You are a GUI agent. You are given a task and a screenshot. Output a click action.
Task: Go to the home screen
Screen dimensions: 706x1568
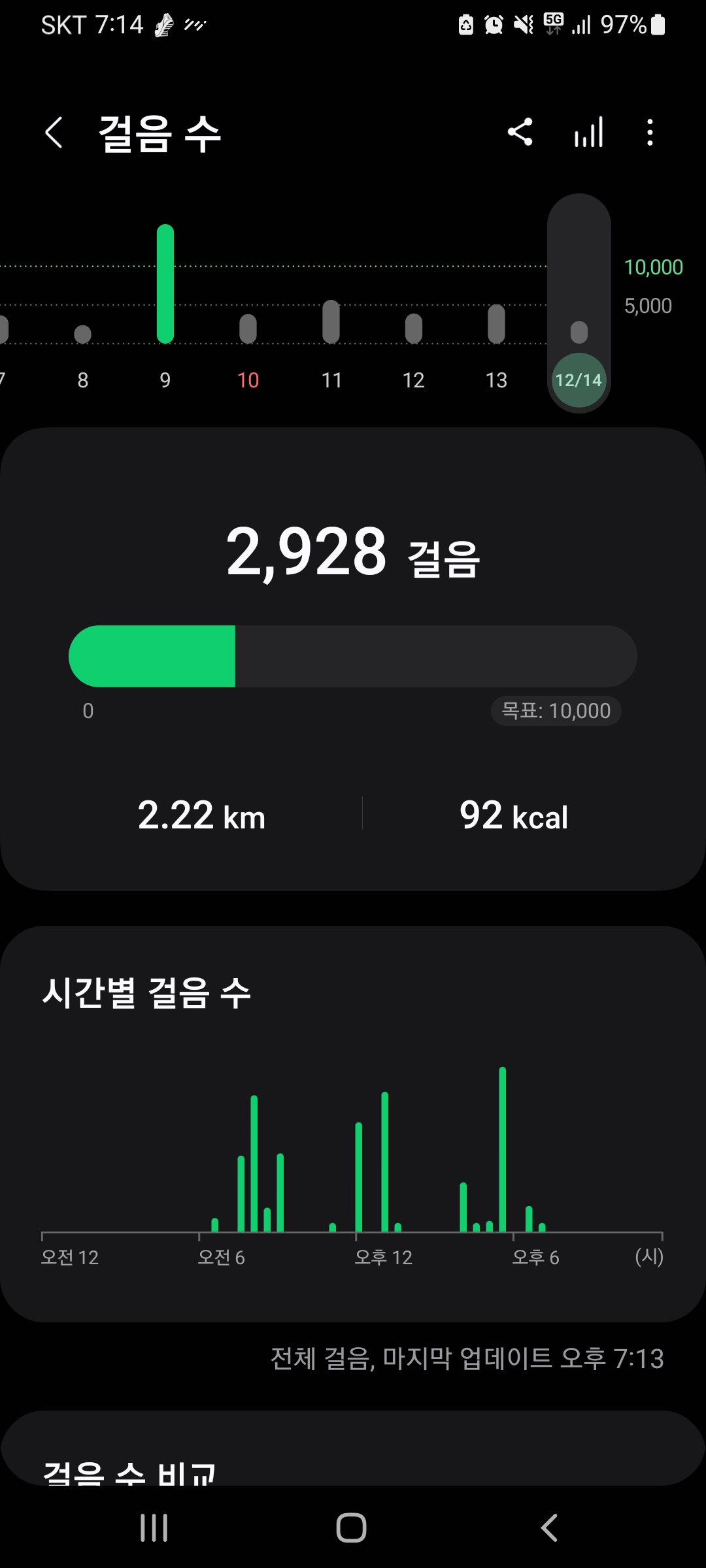352,1527
